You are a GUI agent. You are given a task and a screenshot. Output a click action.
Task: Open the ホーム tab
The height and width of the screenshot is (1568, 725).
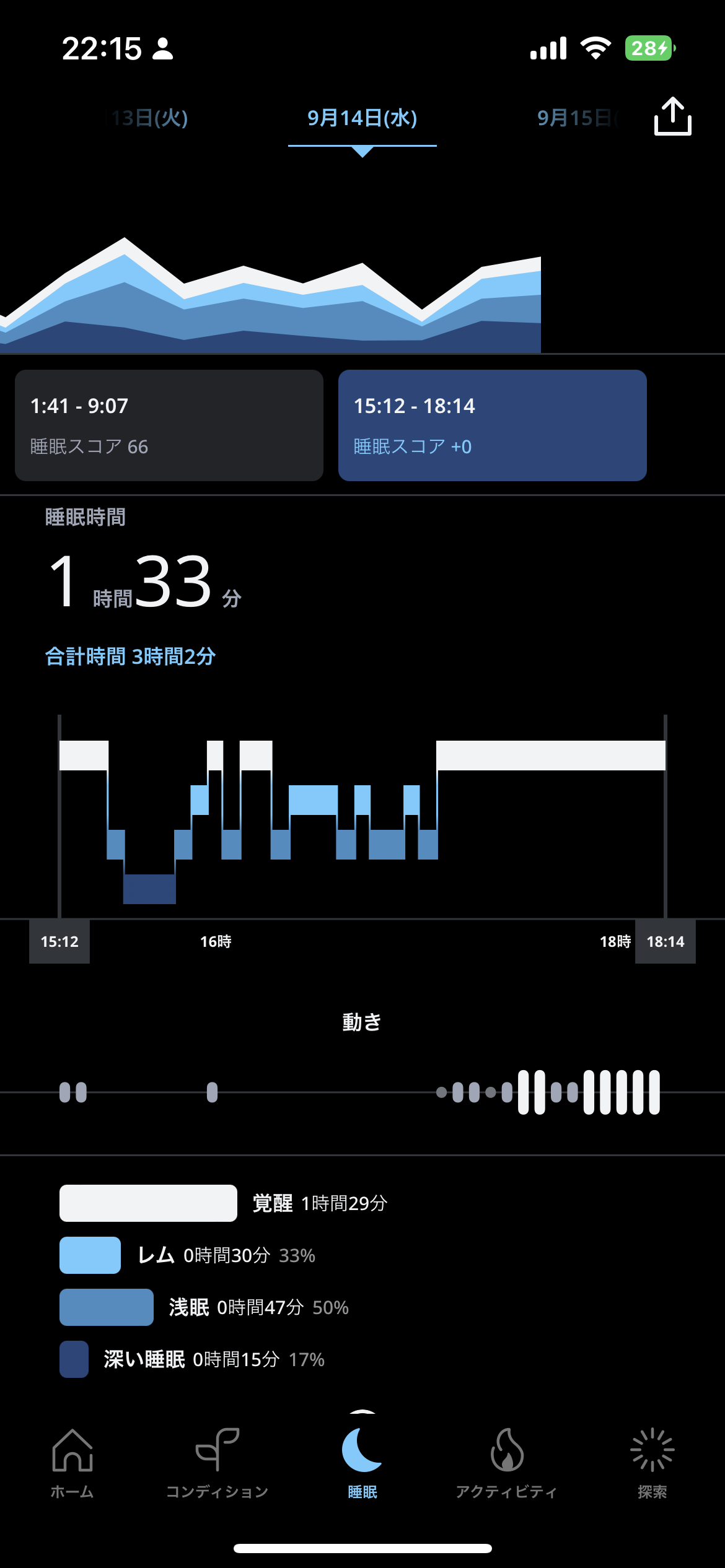point(72,1464)
